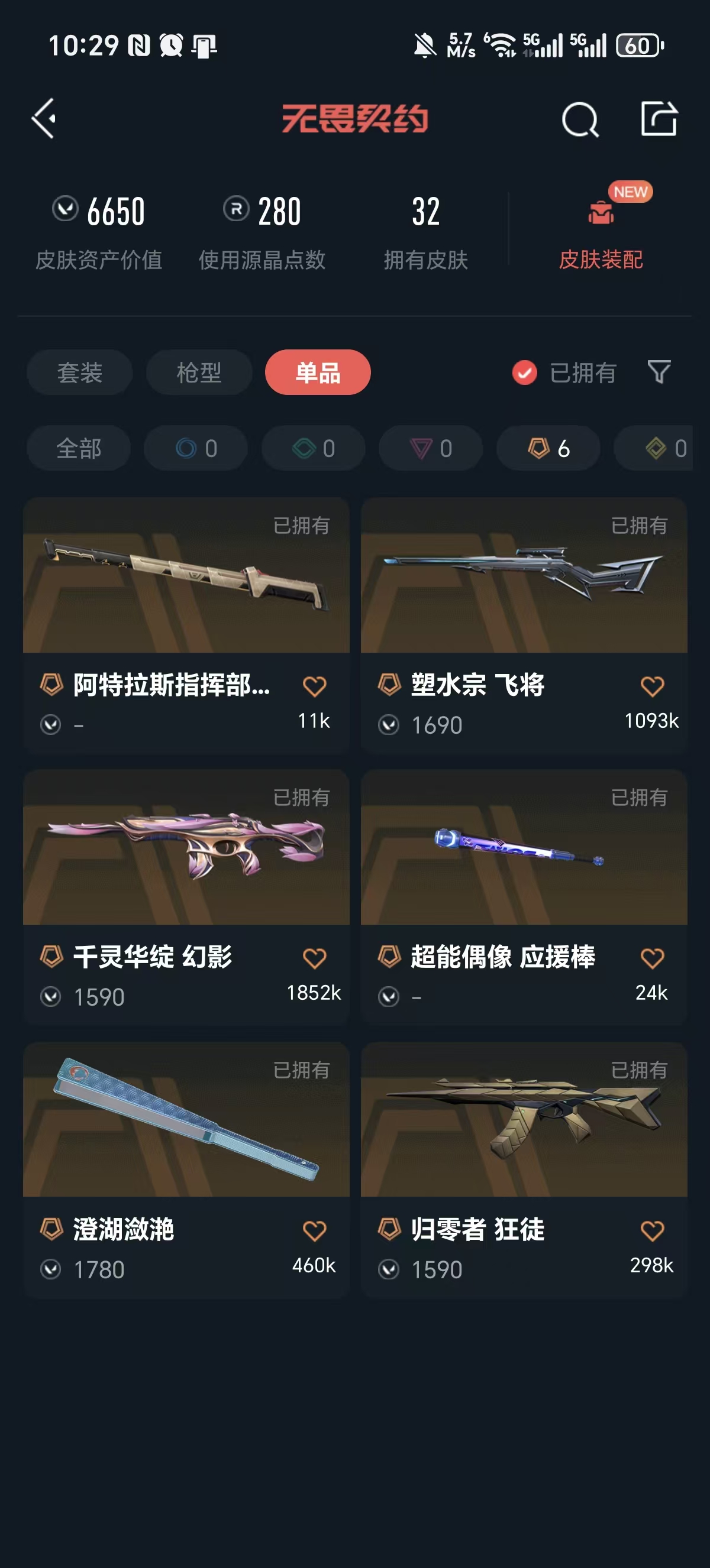The width and height of the screenshot is (710, 1568).
Task: Switch to the 枪型 tab
Action: (199, 372)
